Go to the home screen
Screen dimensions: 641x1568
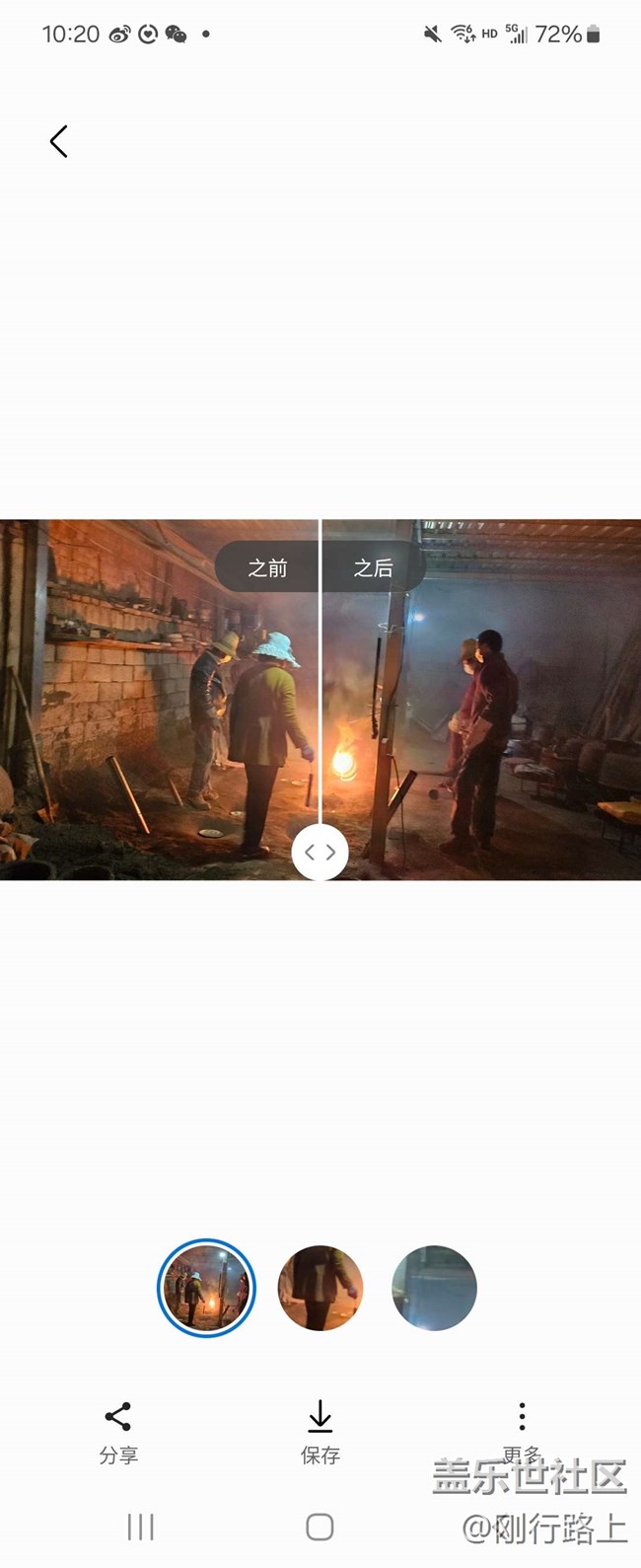320,1527
